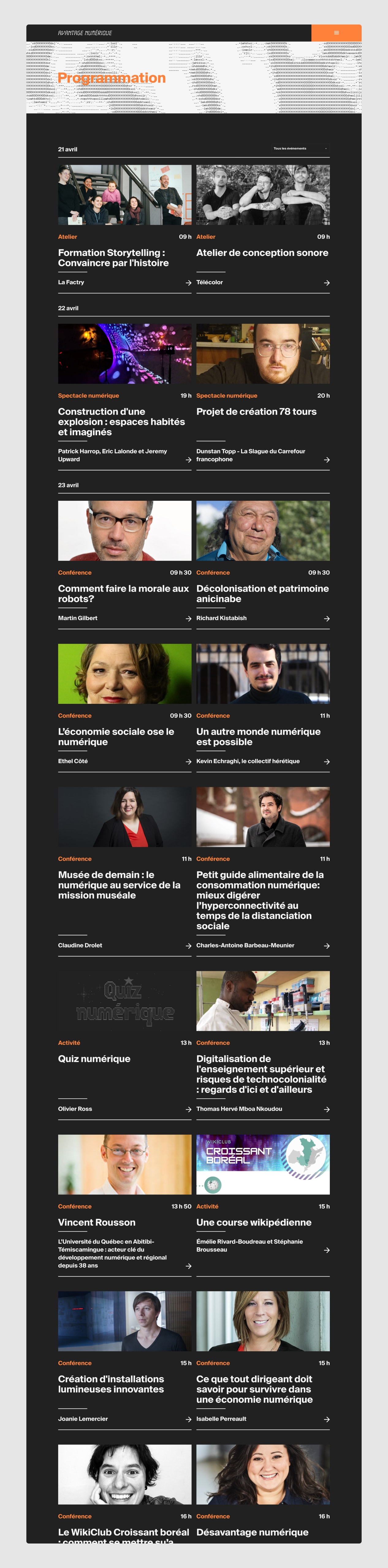The image size is (388, 1568).
Task: View 'Décolonisation et patrimoine anicinabe' conference
Action: click(x=262, y=593)
